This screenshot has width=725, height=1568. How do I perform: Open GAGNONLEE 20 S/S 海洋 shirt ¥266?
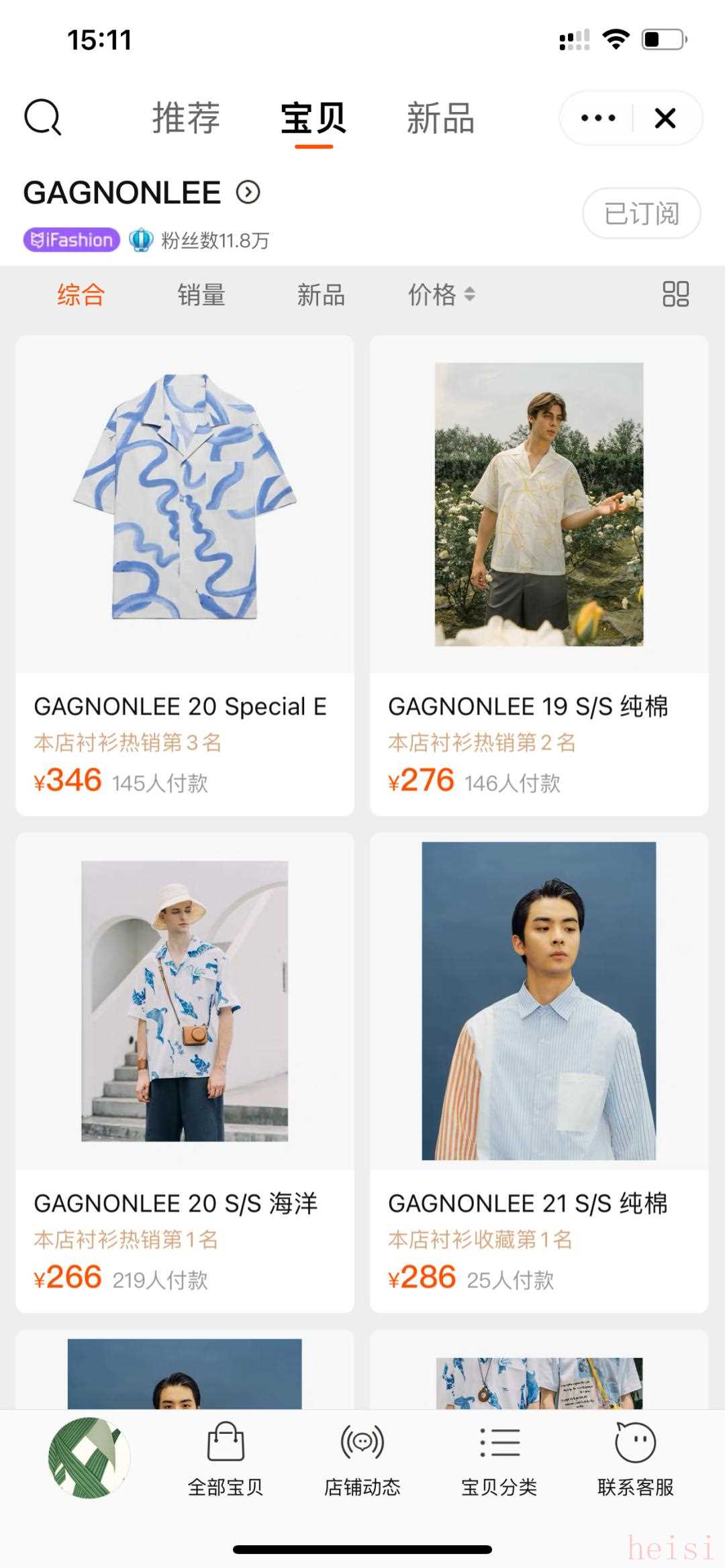click(185, 1072)
